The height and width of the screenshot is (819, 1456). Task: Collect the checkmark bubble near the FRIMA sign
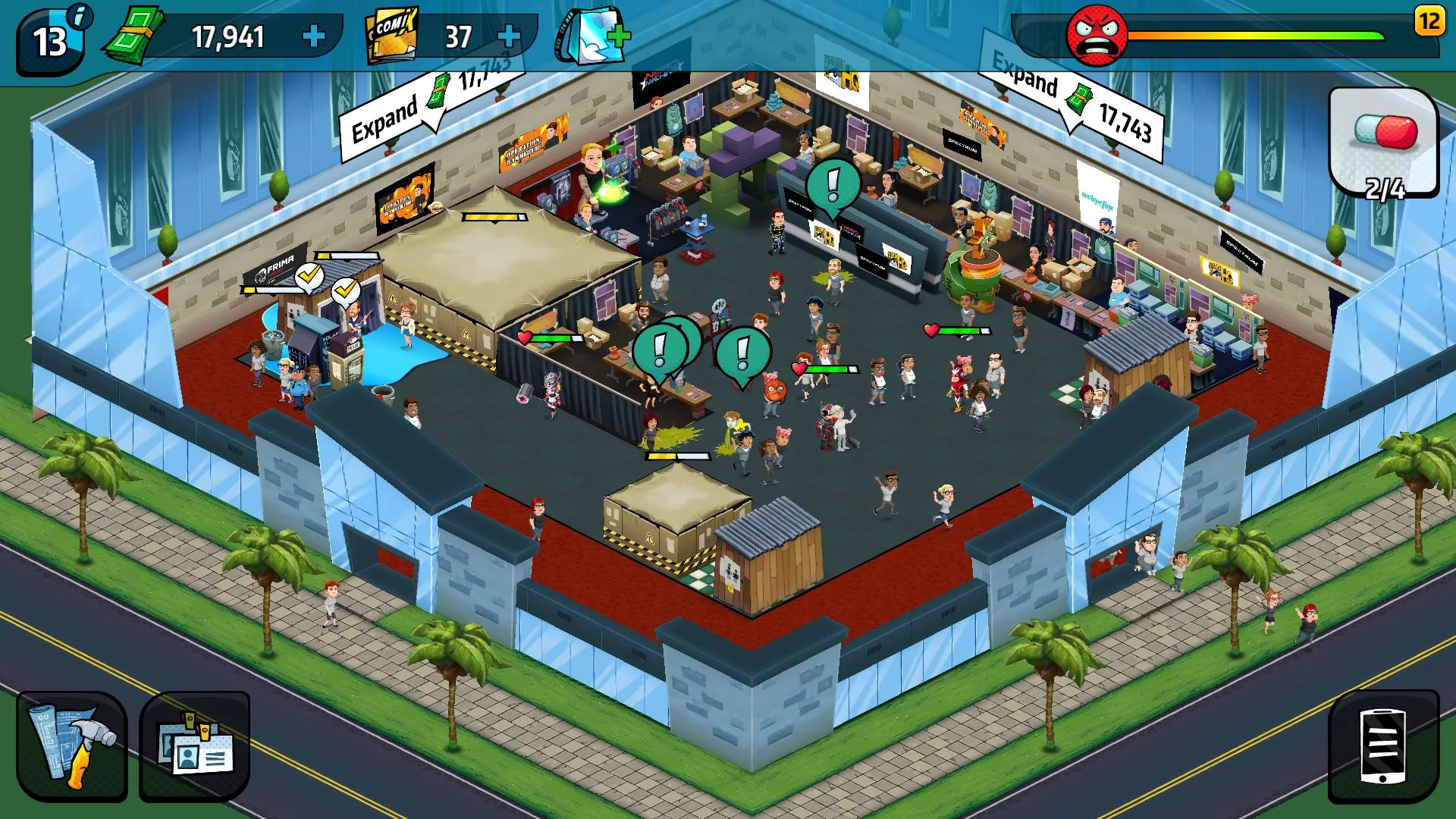[x=309, y=277]
